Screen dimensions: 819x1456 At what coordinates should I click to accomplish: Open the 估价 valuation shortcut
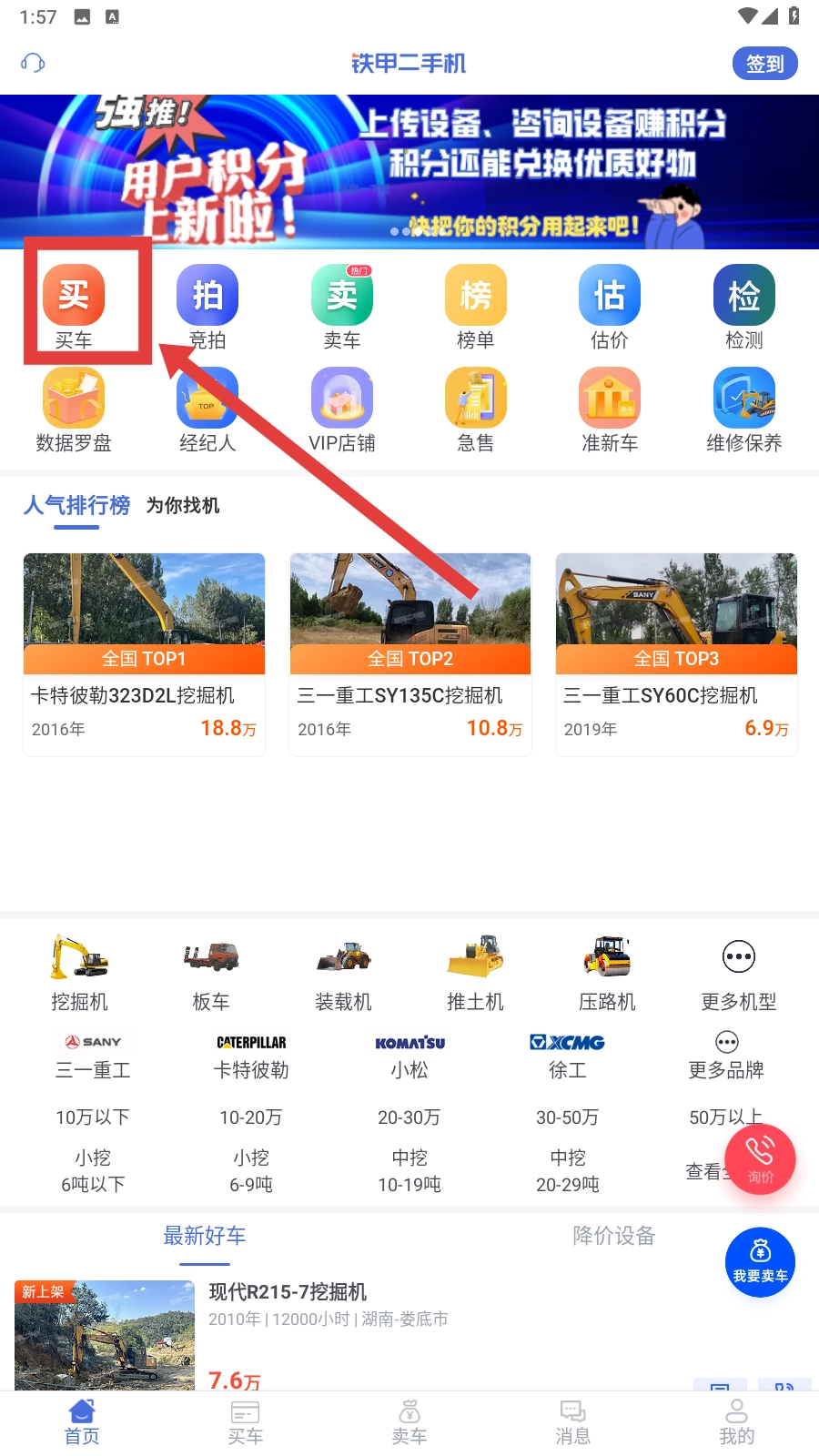[x=610, y=307]
